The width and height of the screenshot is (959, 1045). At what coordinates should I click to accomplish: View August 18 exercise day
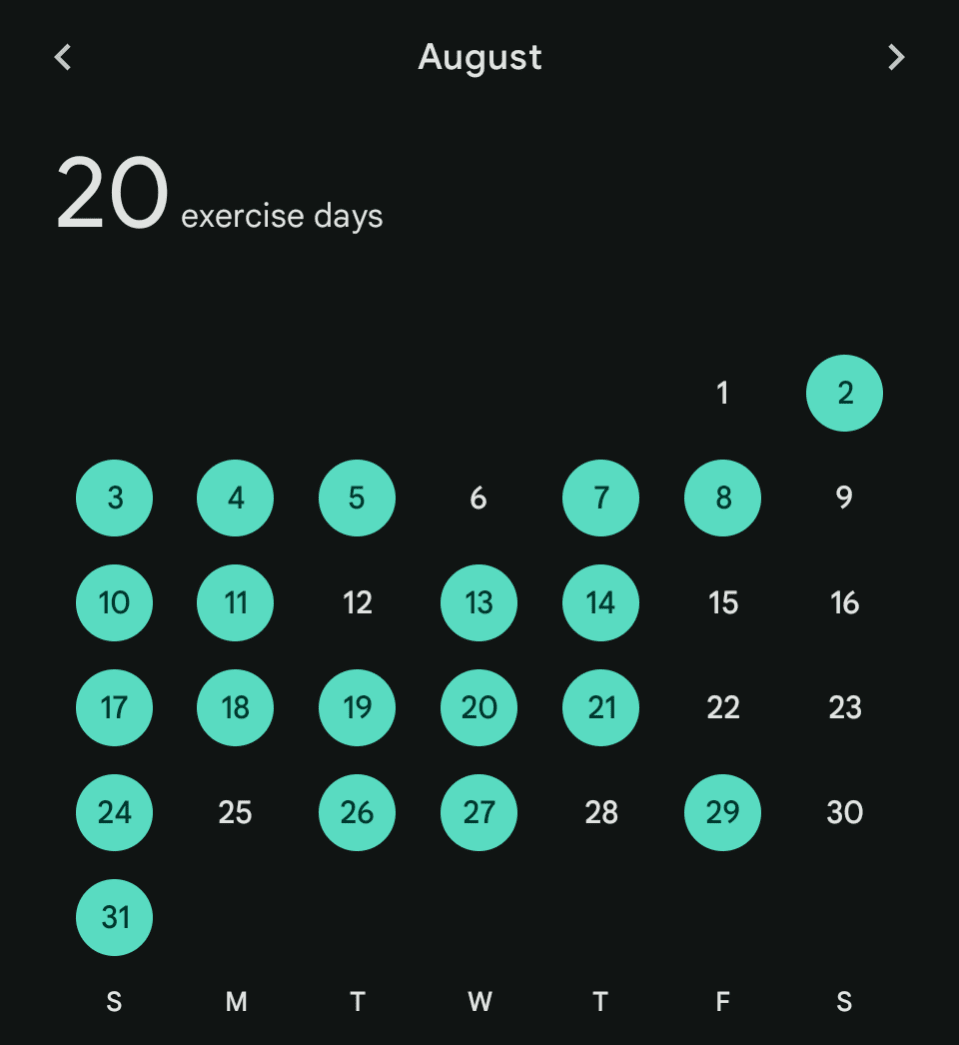click(235, 708)
